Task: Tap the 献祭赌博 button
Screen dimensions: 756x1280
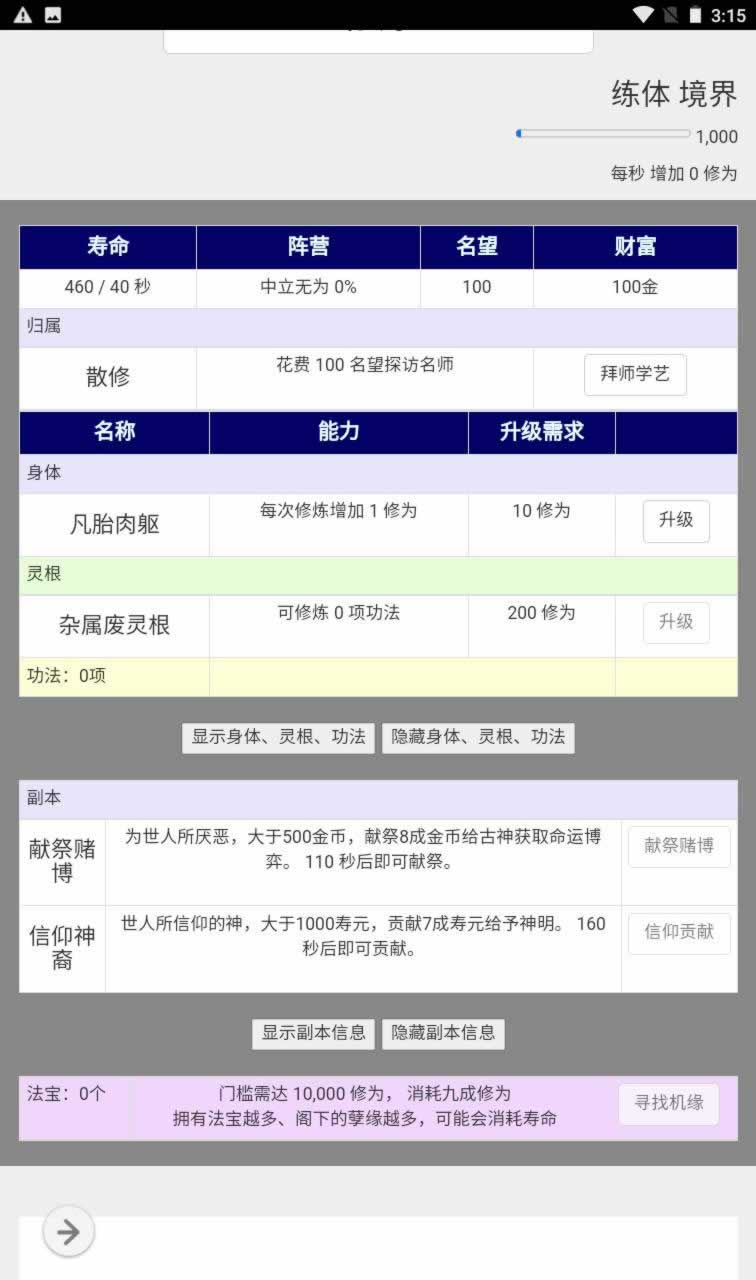Action: point(678,846)
